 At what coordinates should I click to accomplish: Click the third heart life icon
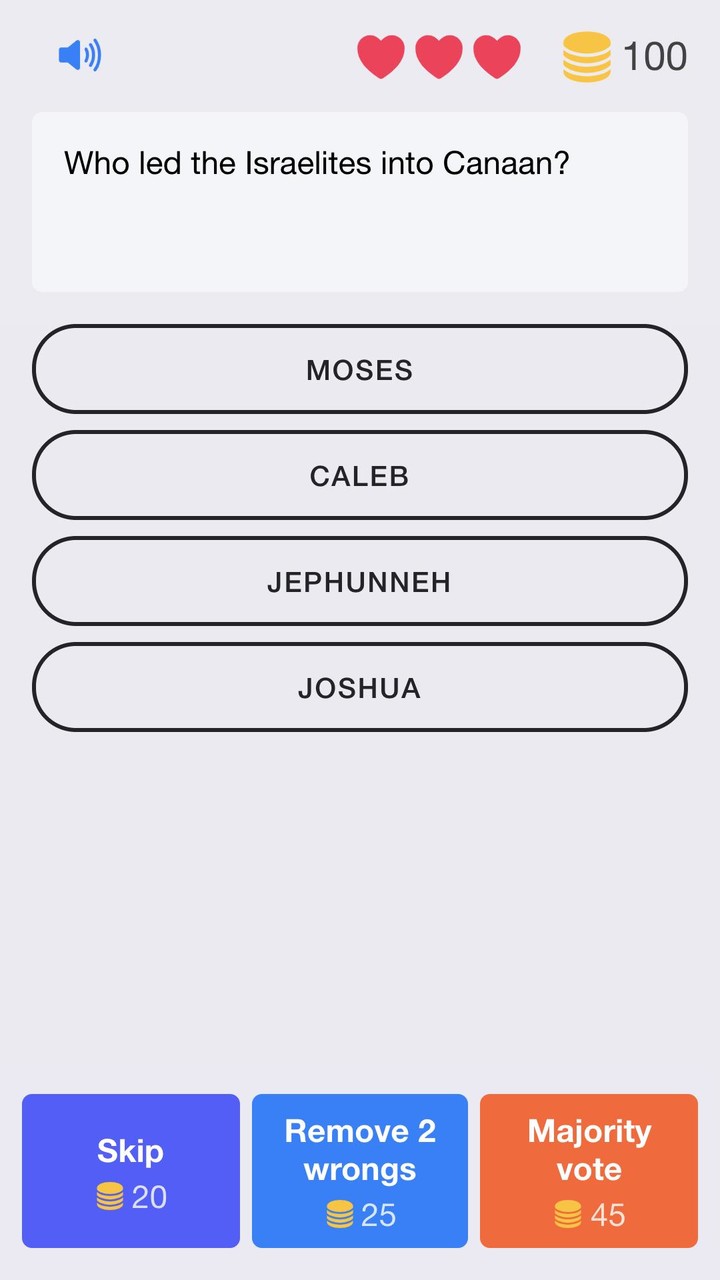click(x=497, y=55)
